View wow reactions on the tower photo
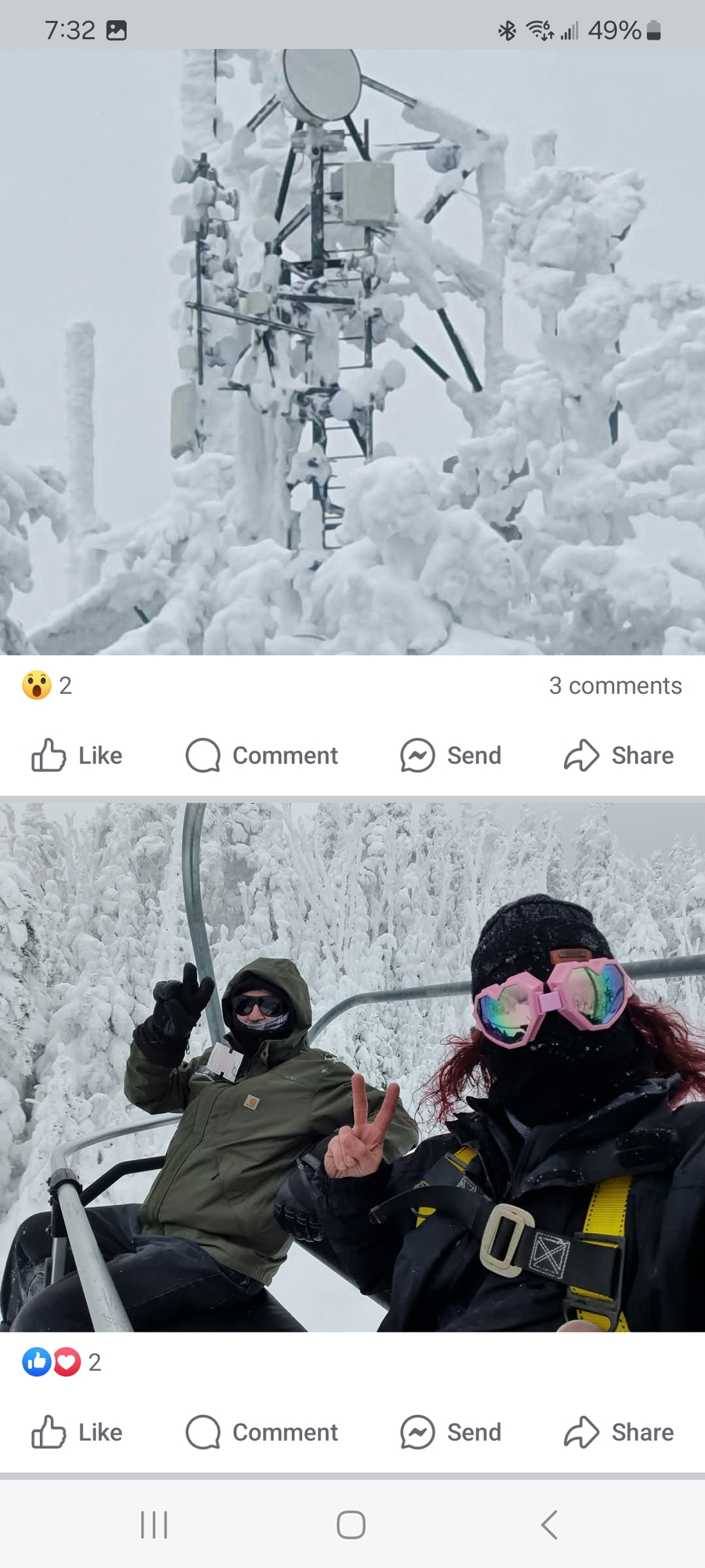The height and width of the screenshot is (1568, 705). pos(47,685)
